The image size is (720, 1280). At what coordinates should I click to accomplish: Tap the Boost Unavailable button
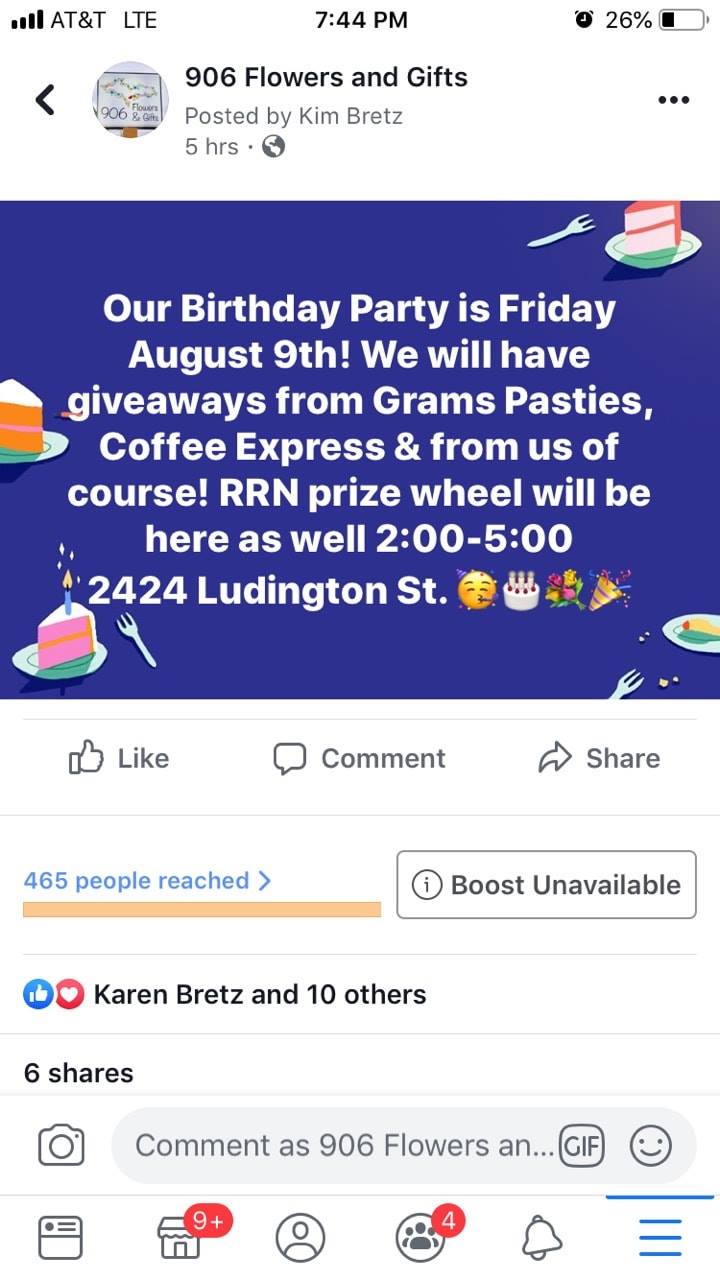coord(546,885)
